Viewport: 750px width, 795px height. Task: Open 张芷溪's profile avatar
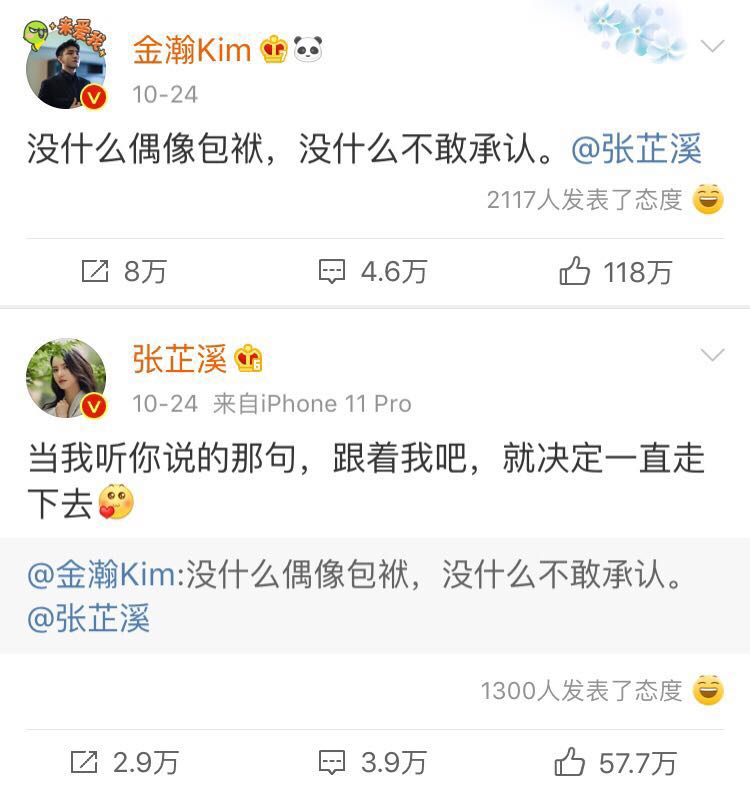(x=66, y=378)
